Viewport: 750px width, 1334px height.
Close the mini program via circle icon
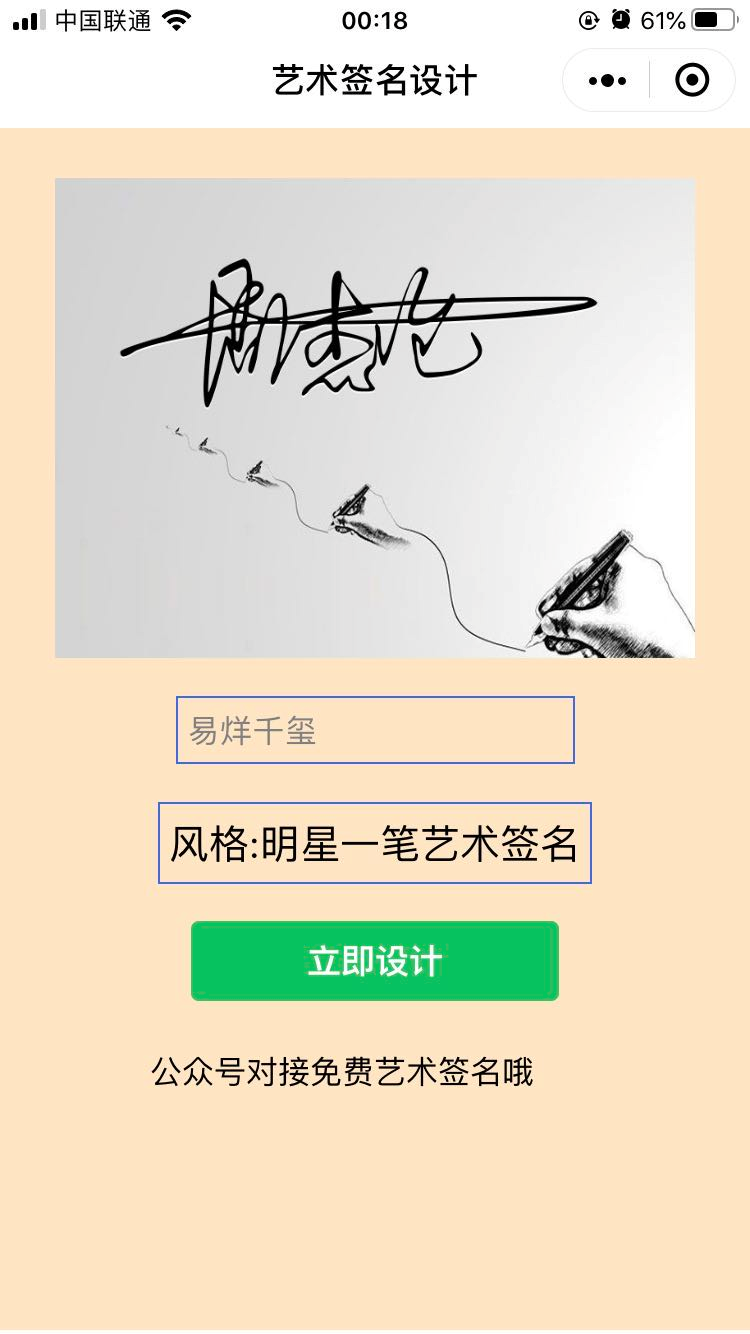[x=692, y=80]
